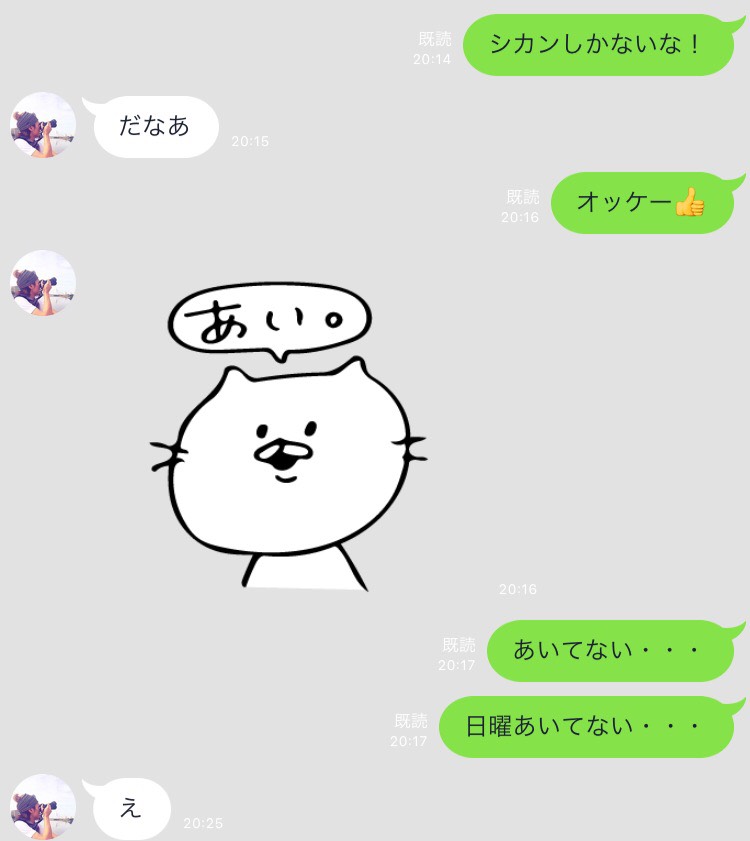This screenshot has width=750, height=841.
Task: Open the profile picture above the cat sticker
Action: click(x=43, y=283)
